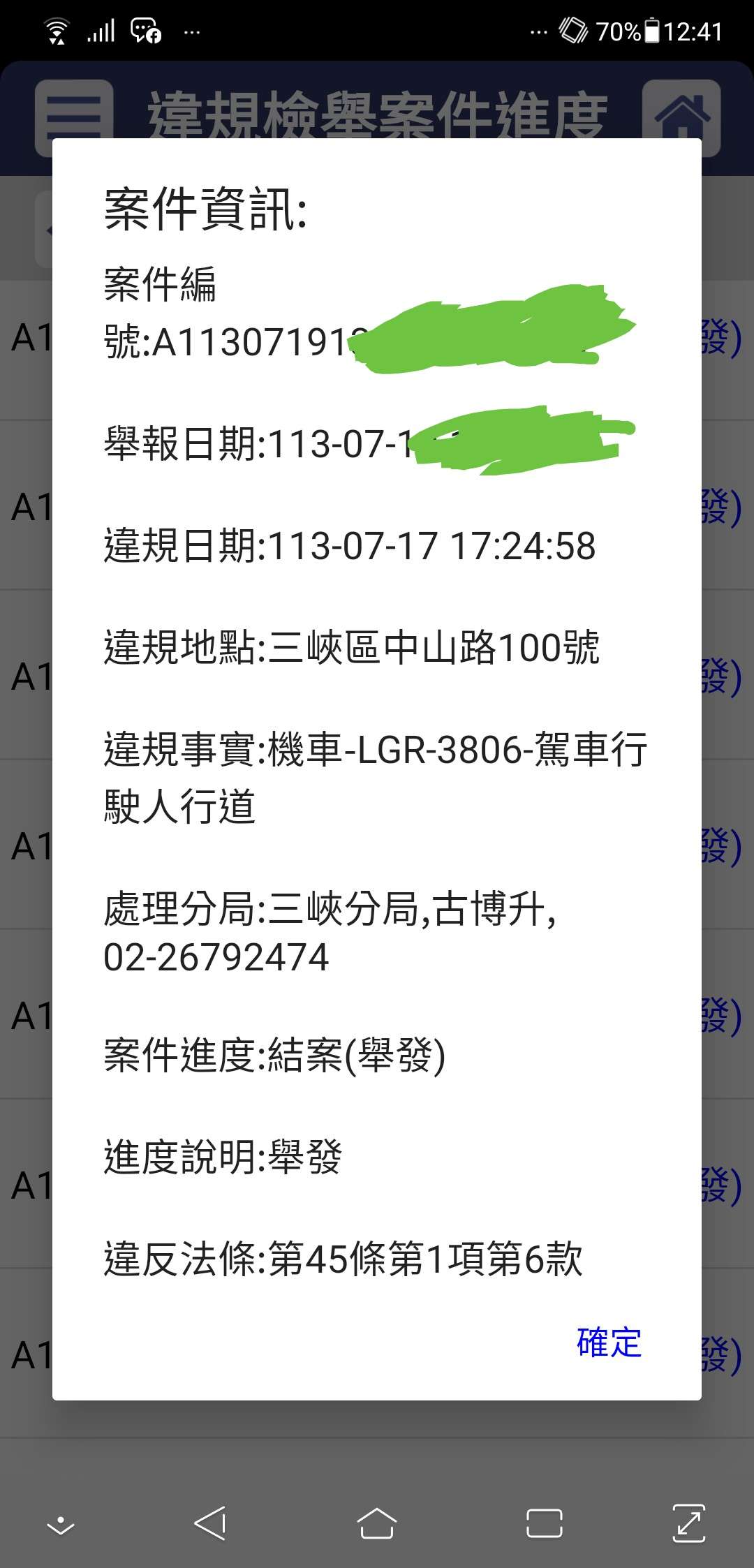This screenshot has width=754, height=1568.
Task: Open the recent apps view
Action: click(x=545, y=1523)
